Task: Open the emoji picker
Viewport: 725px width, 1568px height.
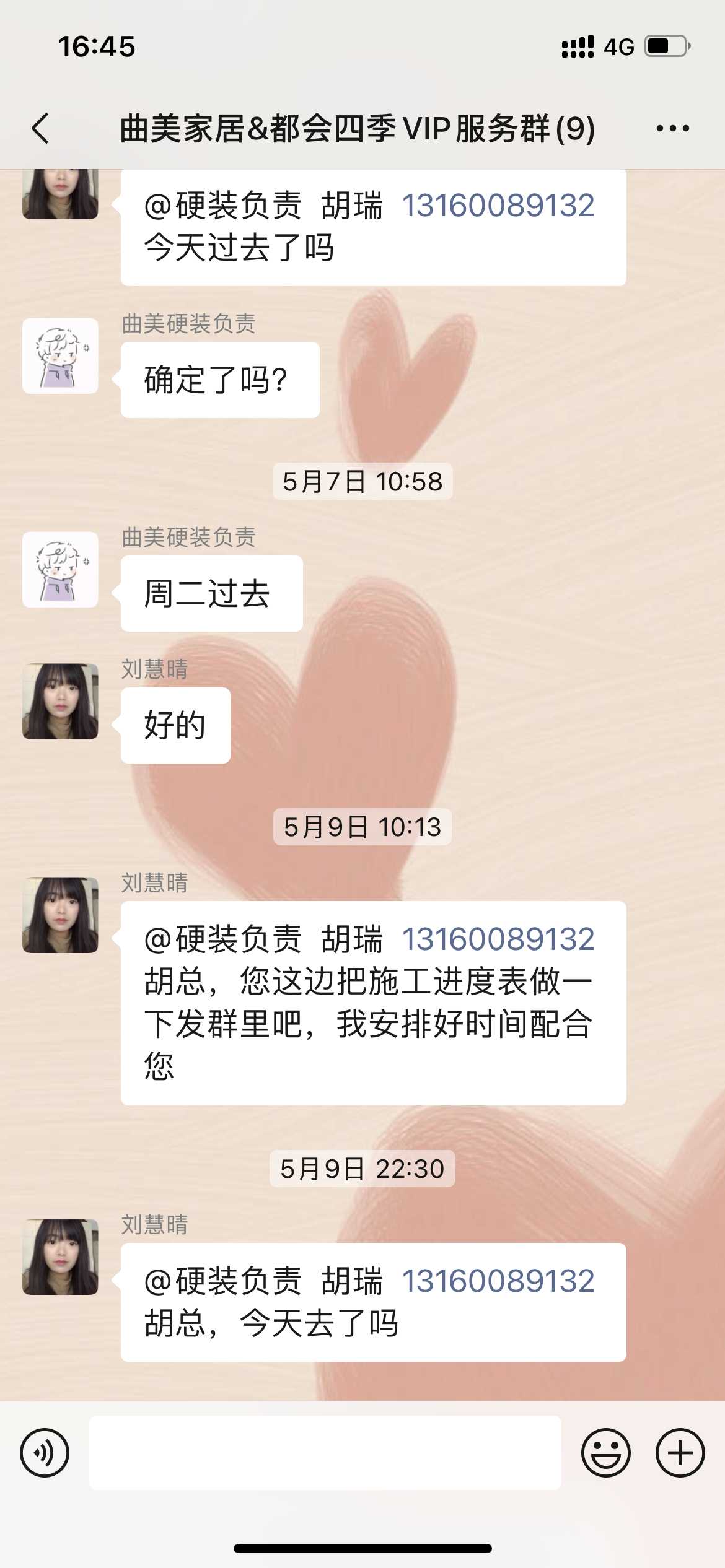Action: [x=605, y=1453]
